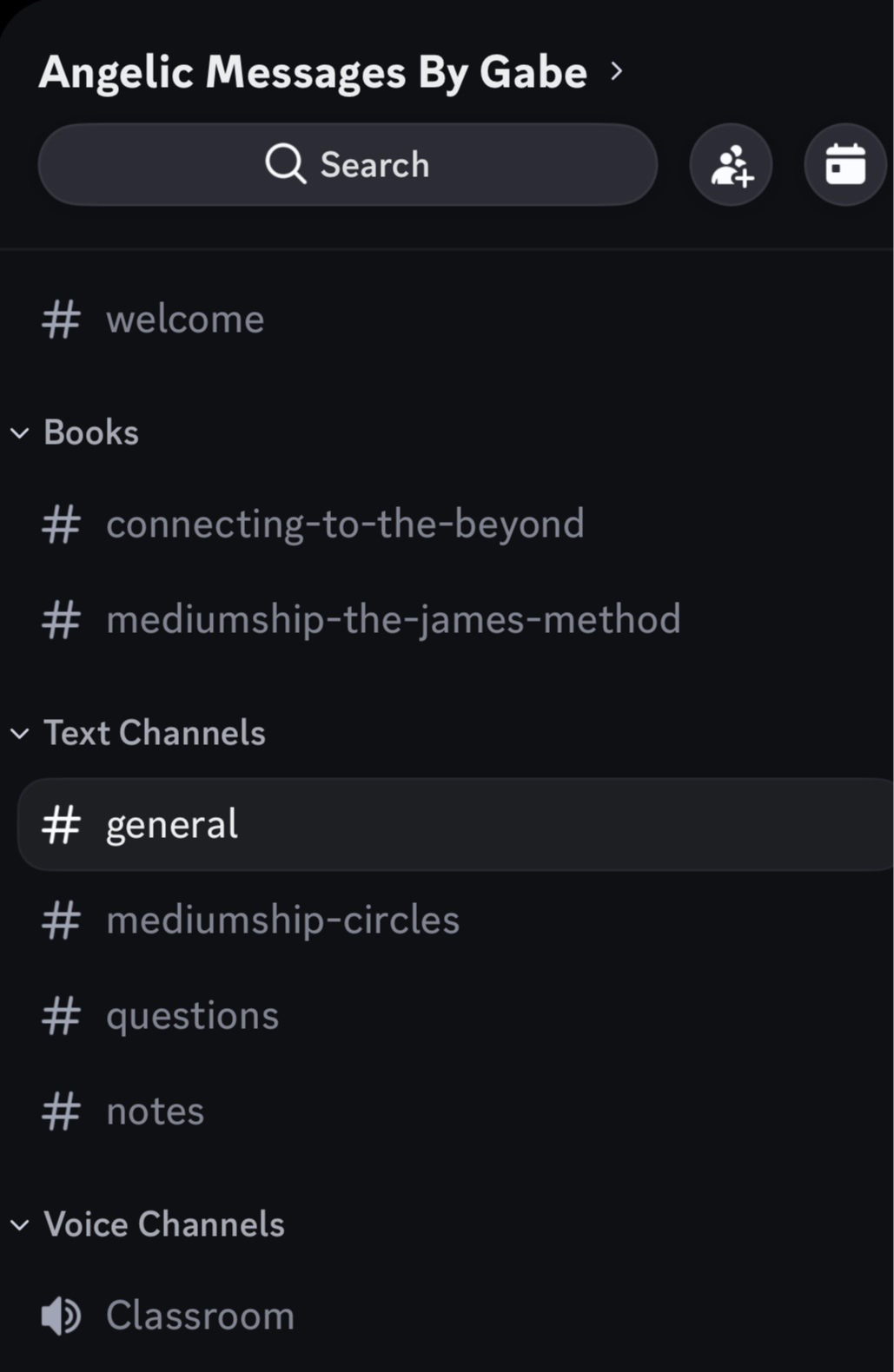The height and width of the screenshot is (1372, 894).
Task: Open the connecting-to-the-beyond channel
Action: [344, 524]
